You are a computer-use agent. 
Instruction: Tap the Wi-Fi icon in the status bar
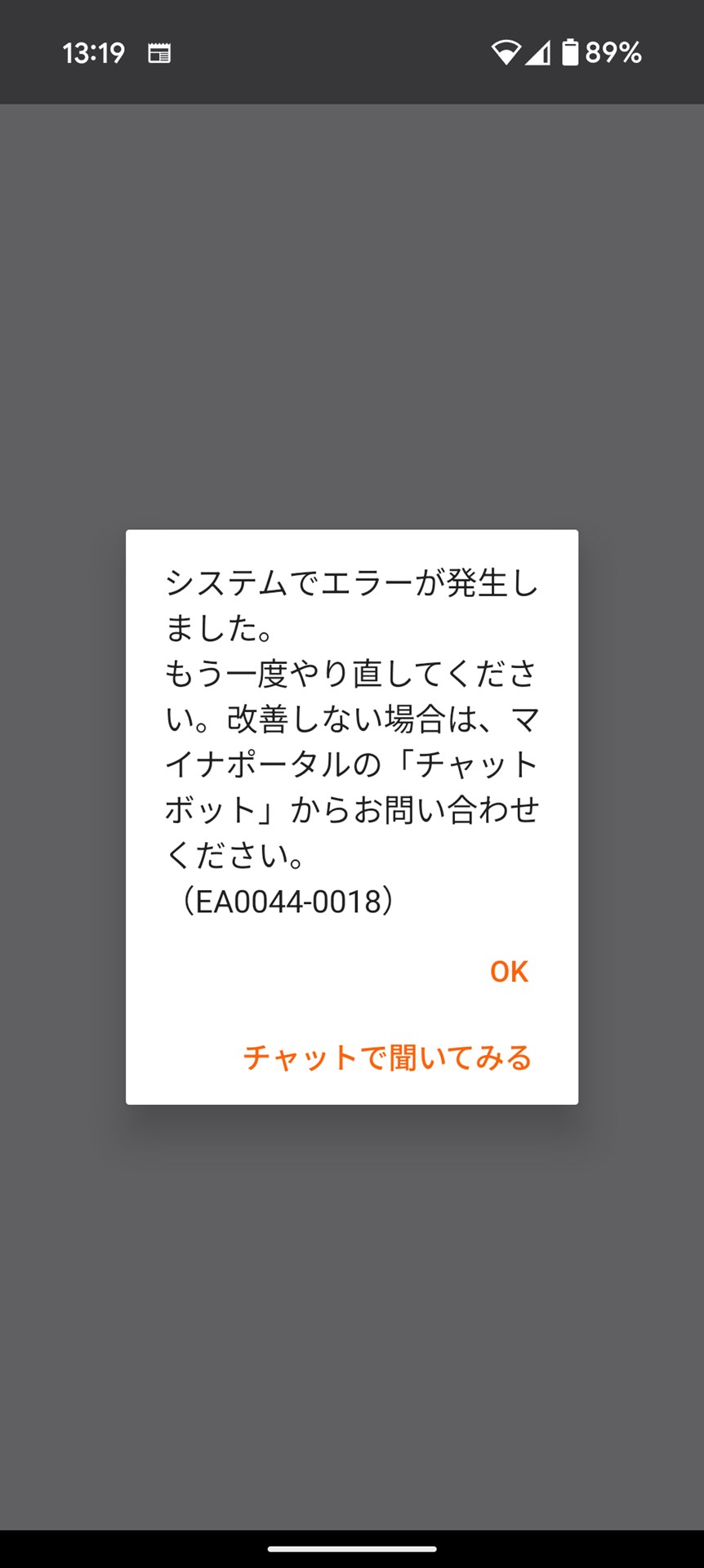(507, 52)
